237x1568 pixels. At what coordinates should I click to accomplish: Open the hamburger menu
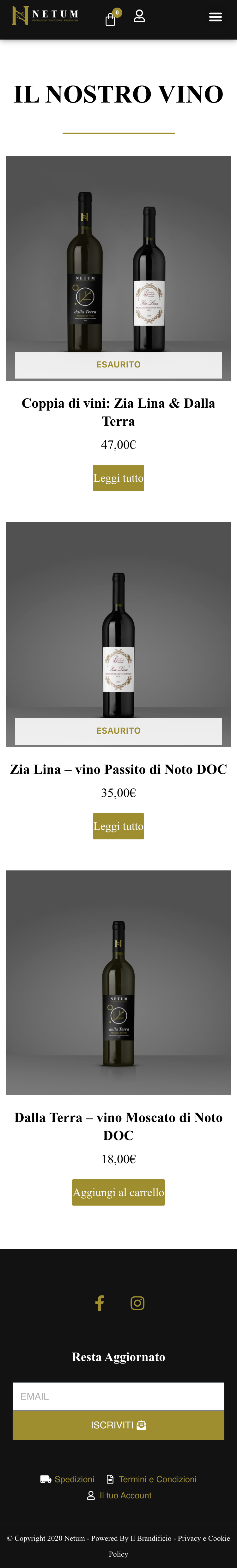click(215, 17)
